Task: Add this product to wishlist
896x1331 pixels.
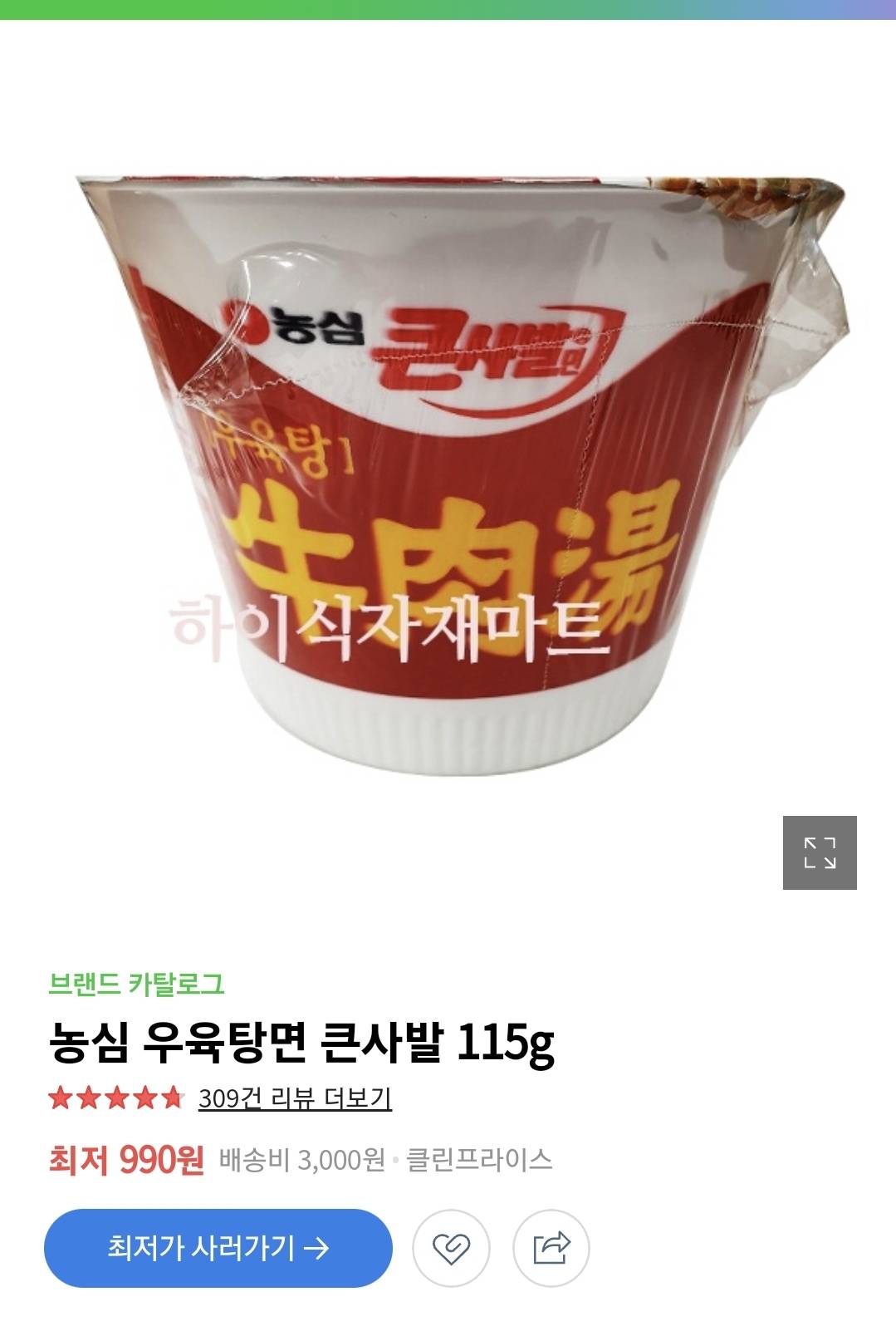Action: tap(451, 1248)
